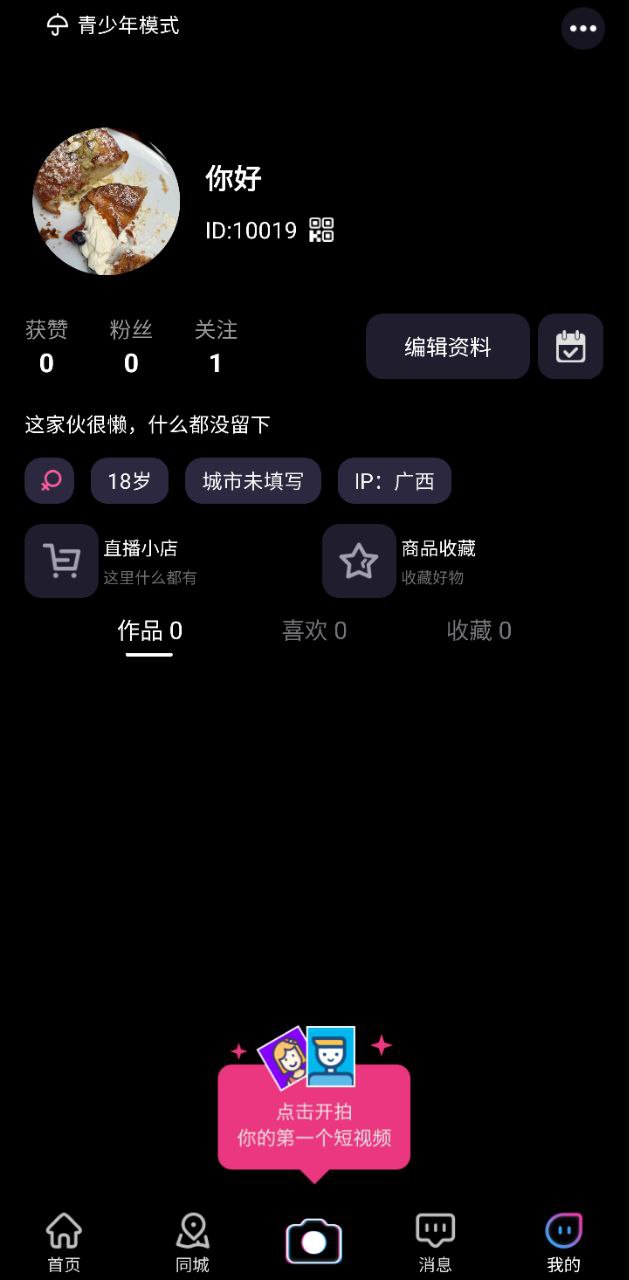Start shooting with the camera button

314,1242
